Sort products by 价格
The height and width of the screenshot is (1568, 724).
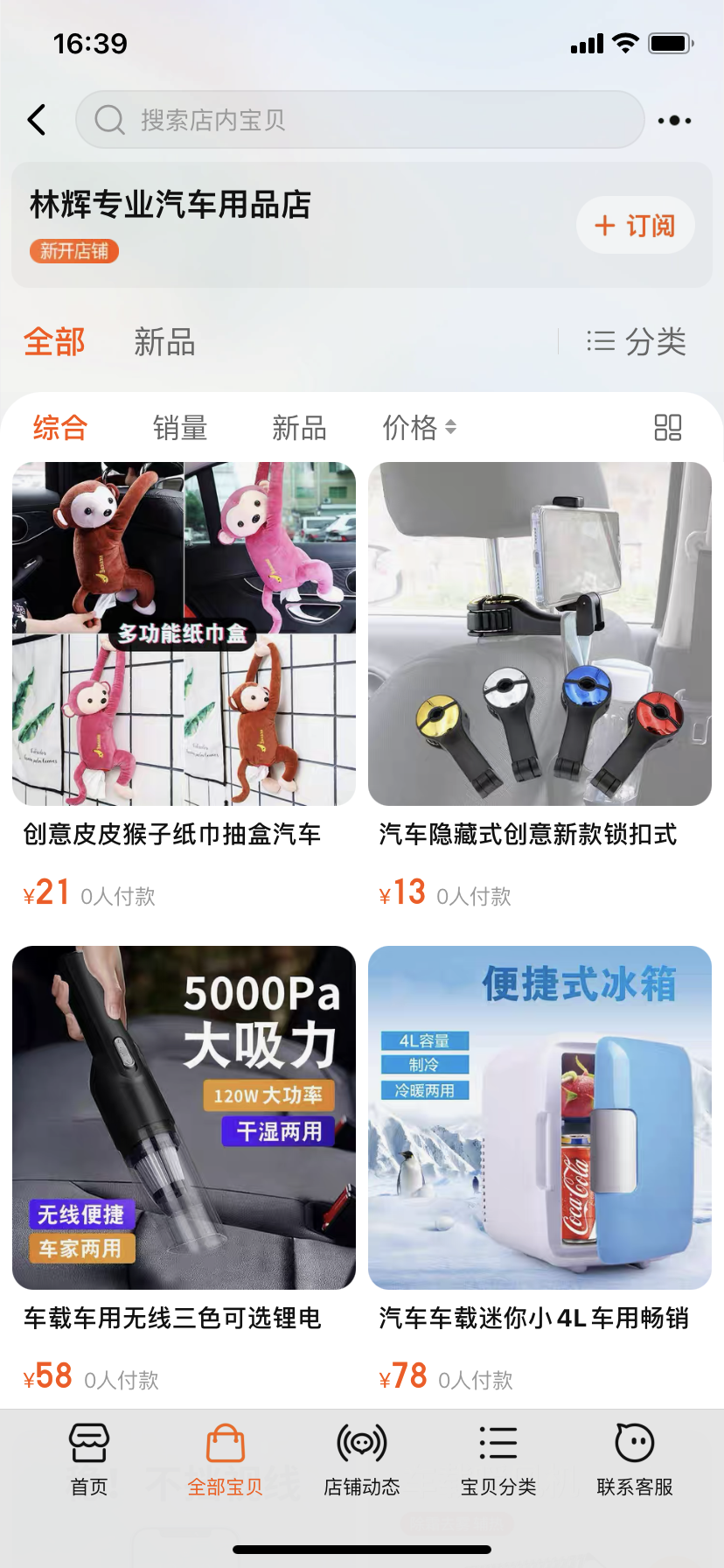419,428
